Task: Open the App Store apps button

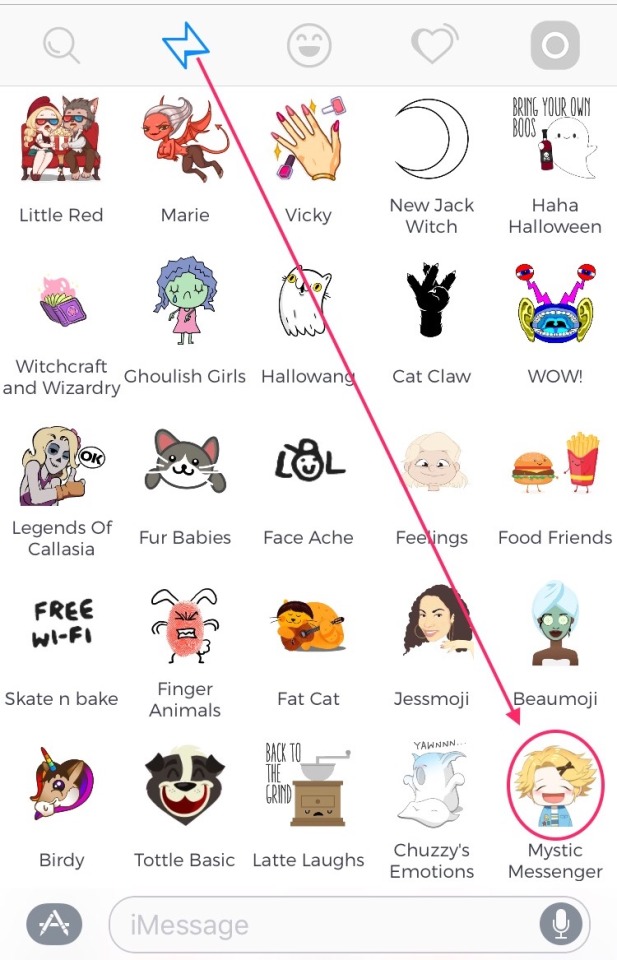Action: [x=53, y=924]
